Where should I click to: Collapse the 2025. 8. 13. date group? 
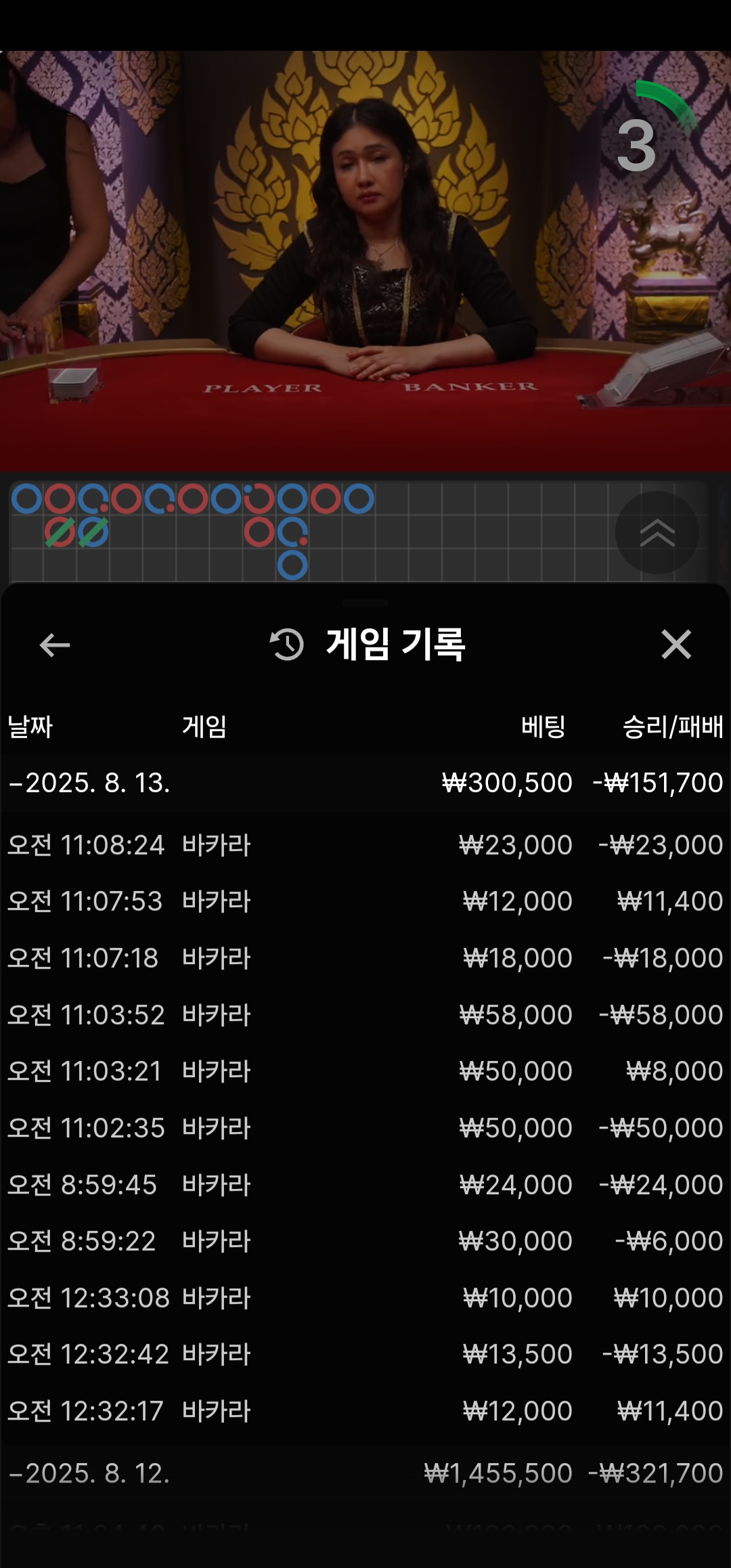coord(89,783)
